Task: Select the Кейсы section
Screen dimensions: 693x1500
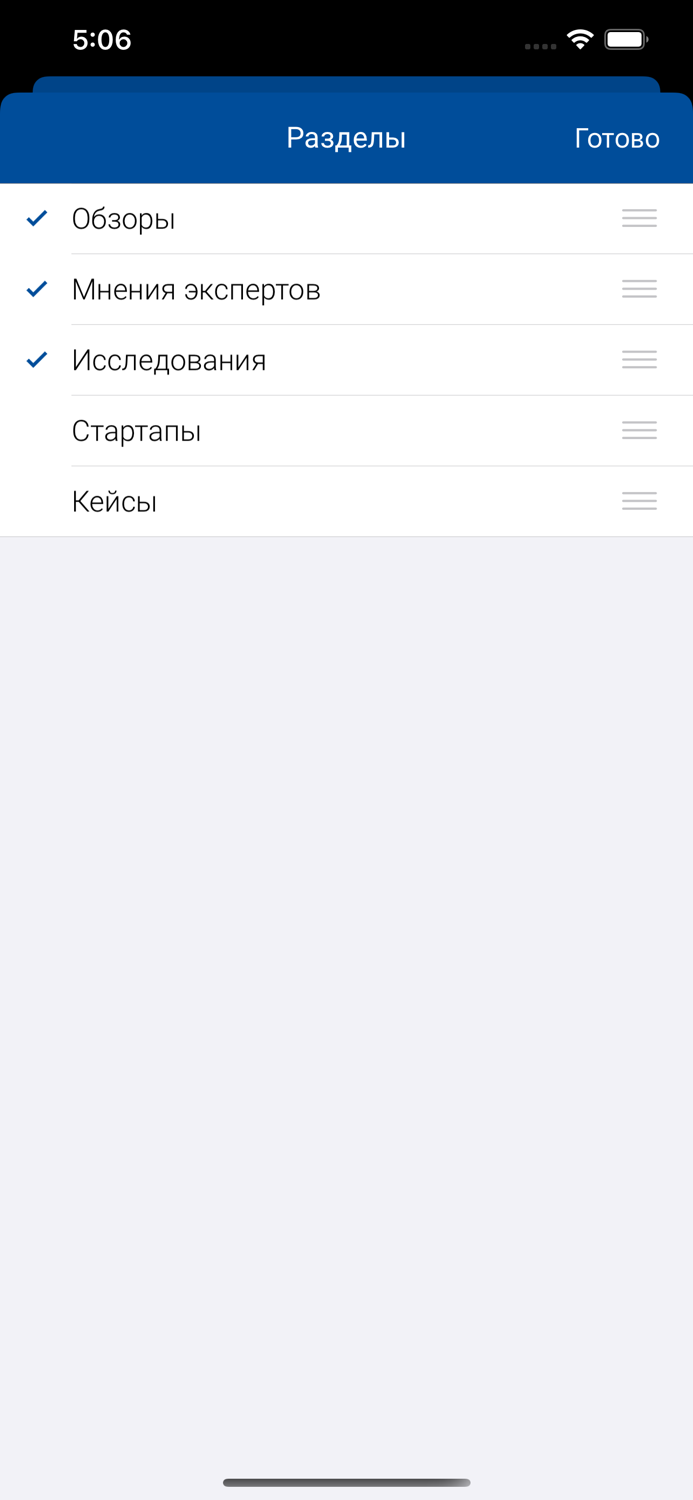Action: point(346,502)
